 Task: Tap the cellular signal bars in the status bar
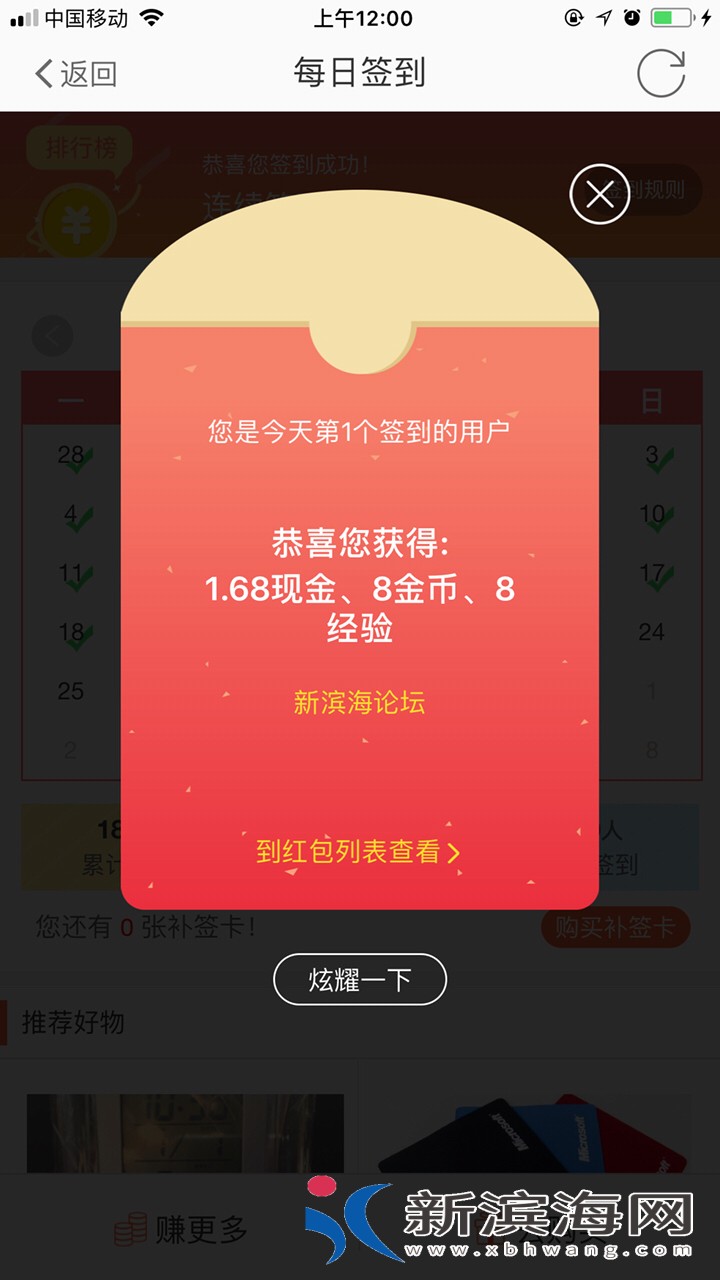pos(22,16)
